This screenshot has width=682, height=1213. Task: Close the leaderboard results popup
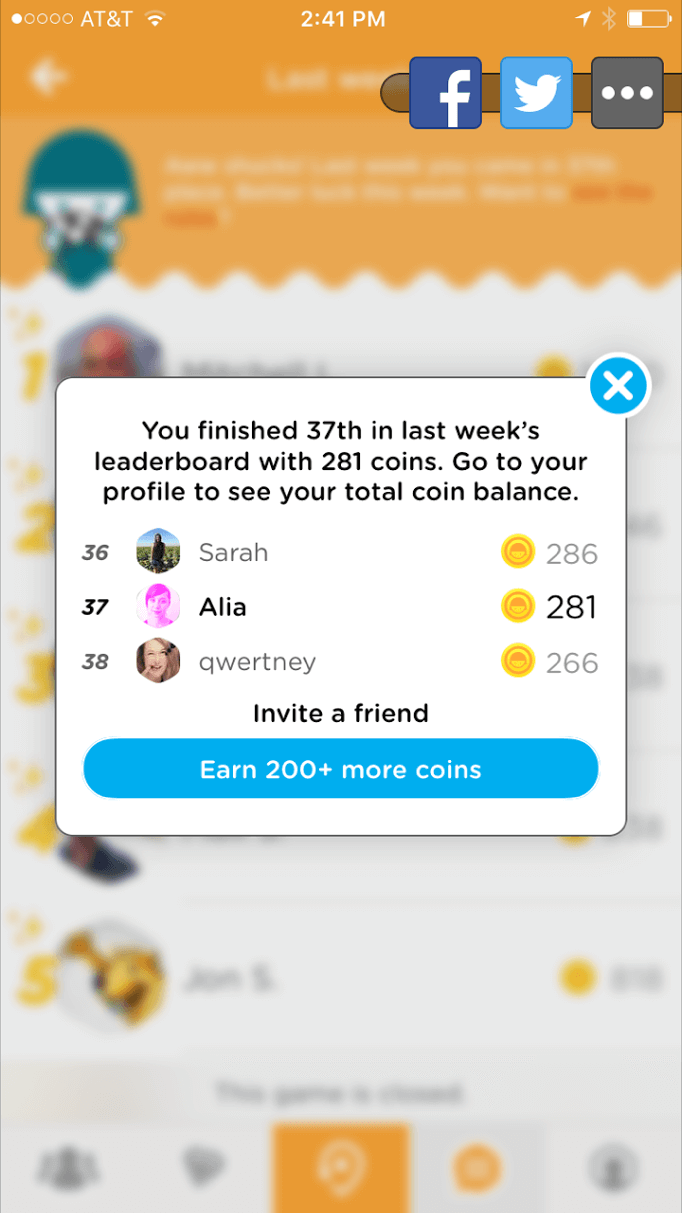point(618,385)
